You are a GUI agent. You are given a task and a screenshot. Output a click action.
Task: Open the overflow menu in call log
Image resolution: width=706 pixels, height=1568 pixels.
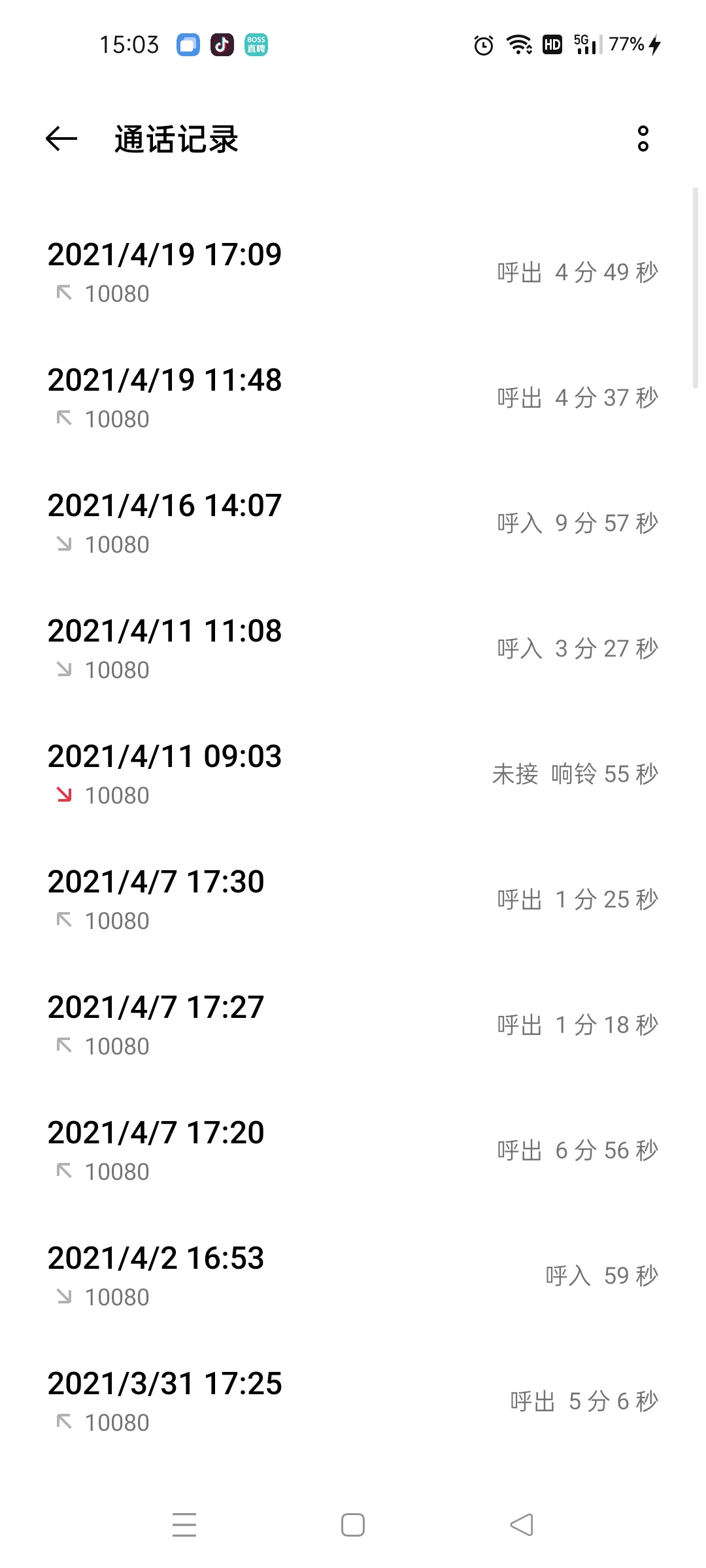point(643,139)
